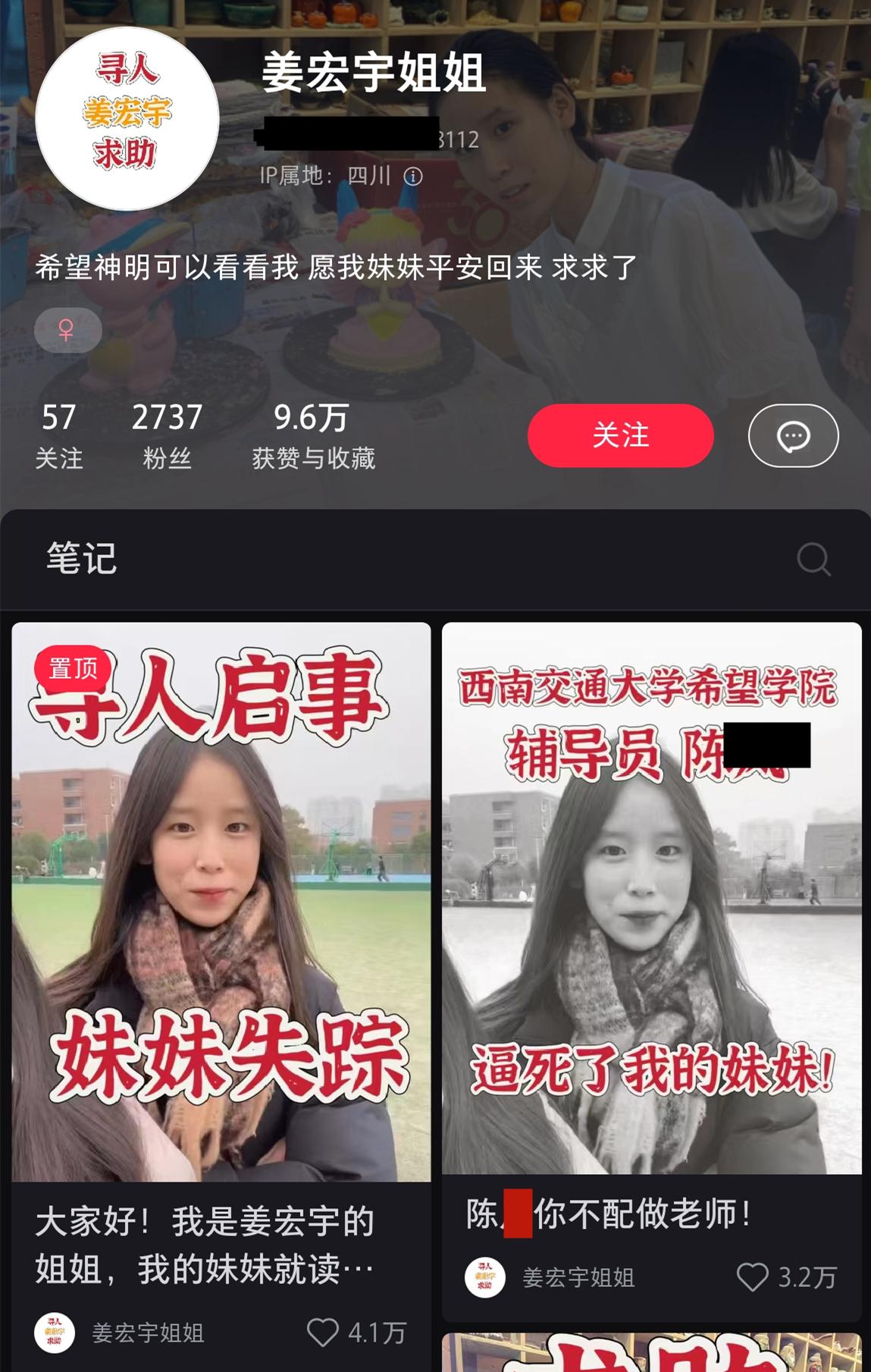Select the 笔记 tab

82,559
